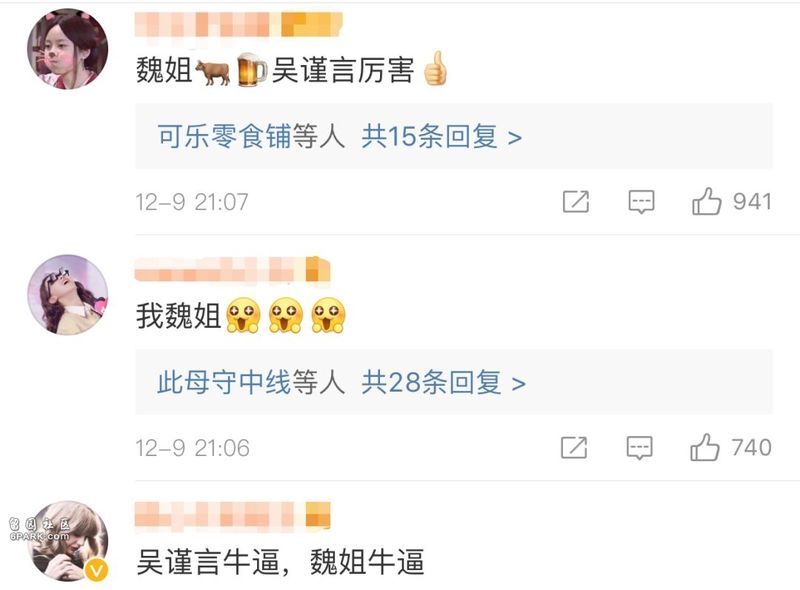
Task: Like the 魏姐吴谨言厉害 comment
Action: point(707,202)
